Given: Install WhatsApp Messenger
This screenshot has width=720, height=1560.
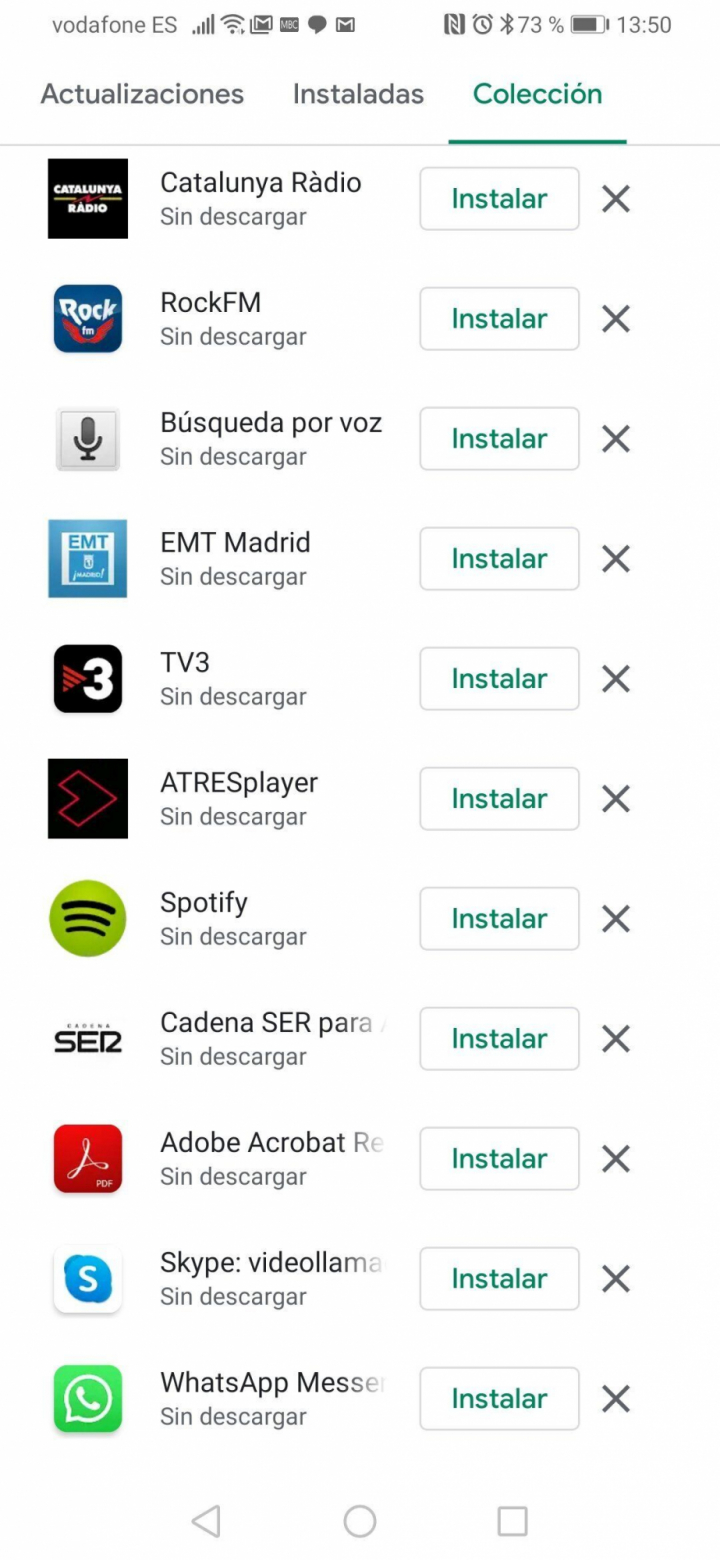Looking at the screenshot, I should (499, 1399).
